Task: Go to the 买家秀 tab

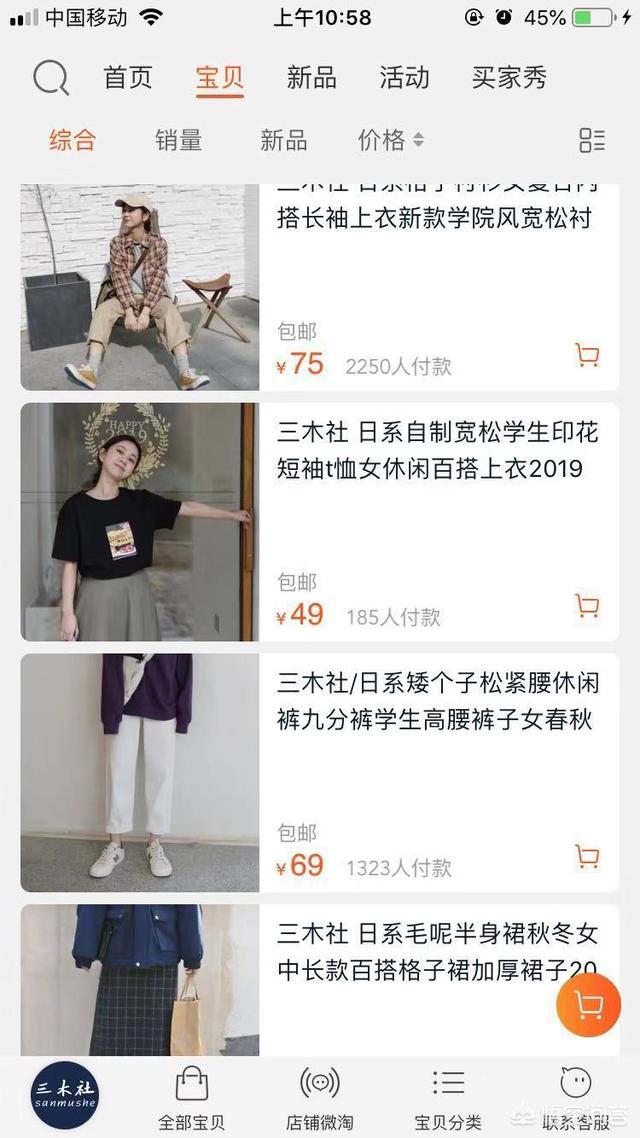Action: point(509,78)
